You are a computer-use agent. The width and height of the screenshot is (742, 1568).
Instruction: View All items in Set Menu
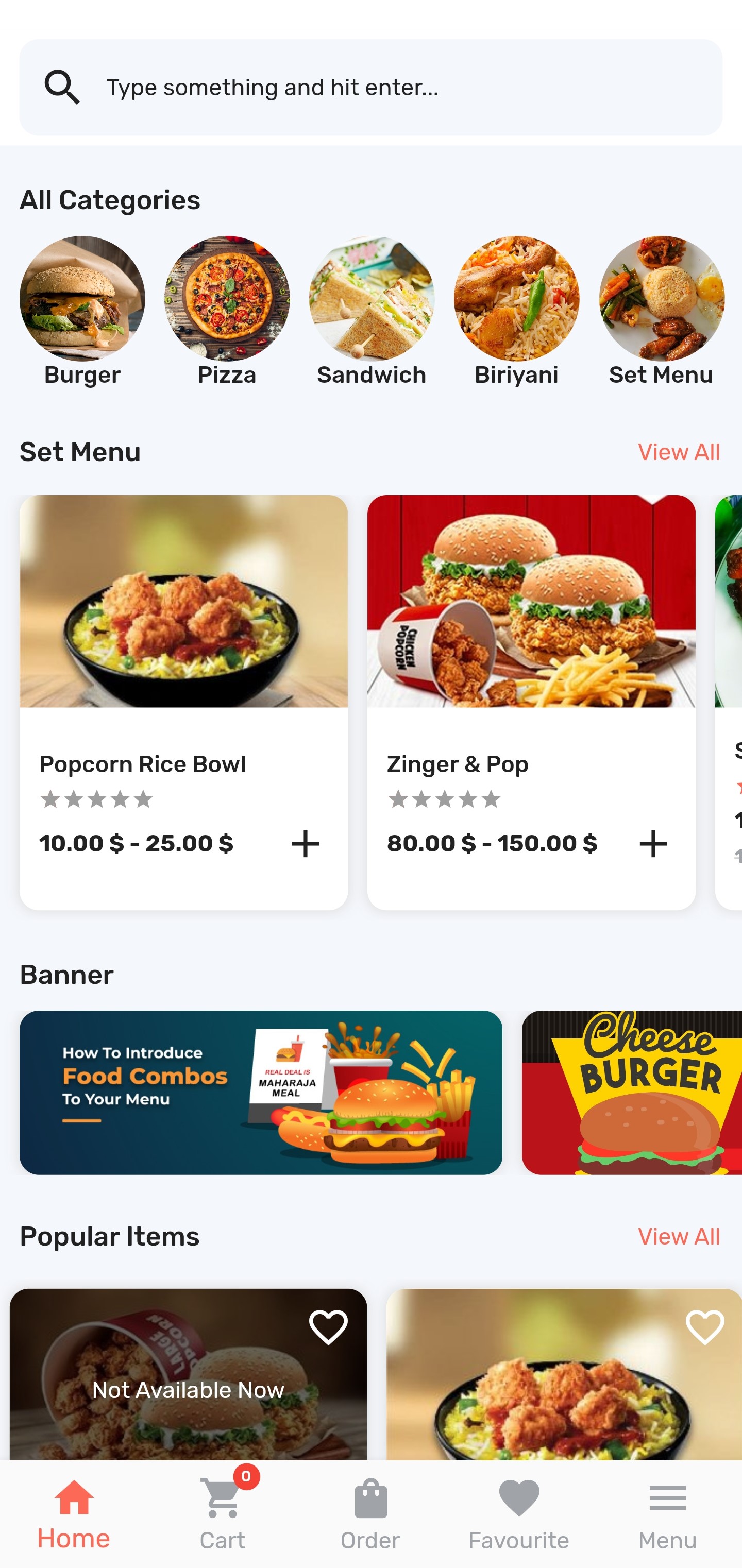[679, 452]
